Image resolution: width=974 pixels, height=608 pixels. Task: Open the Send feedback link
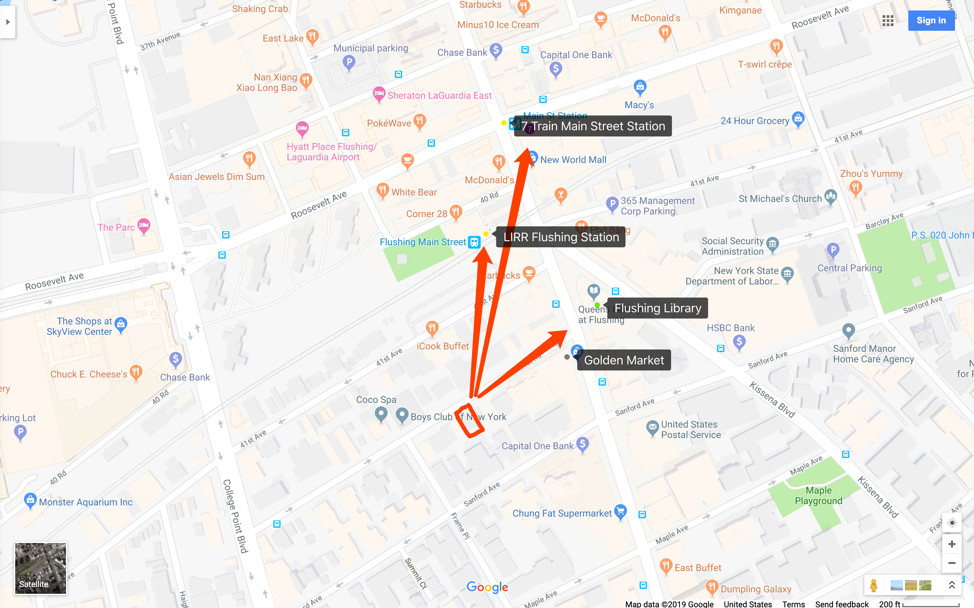click(x=841, y=604)
